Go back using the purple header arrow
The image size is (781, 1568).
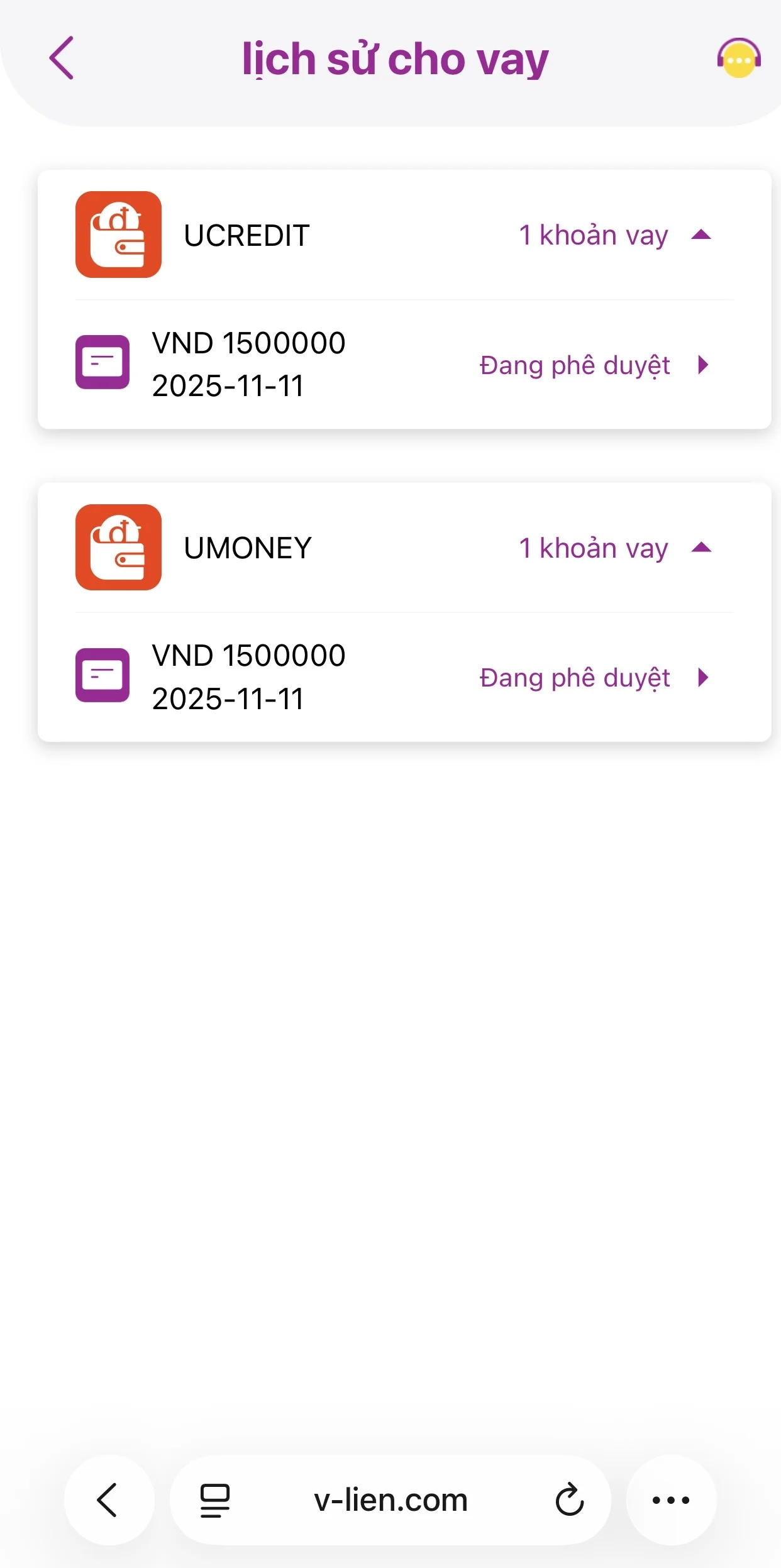tap(62, 58)
